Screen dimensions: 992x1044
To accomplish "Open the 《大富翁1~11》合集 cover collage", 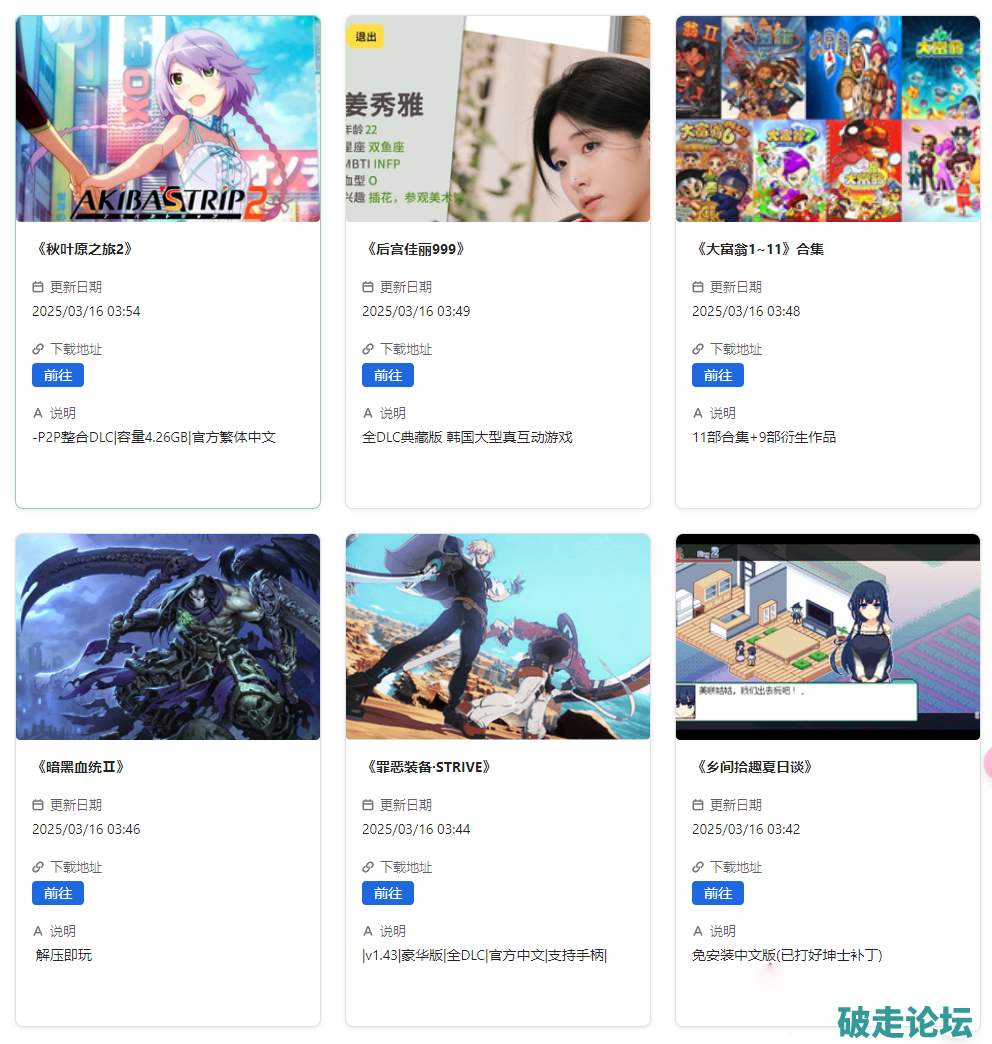I will (828, 119).
